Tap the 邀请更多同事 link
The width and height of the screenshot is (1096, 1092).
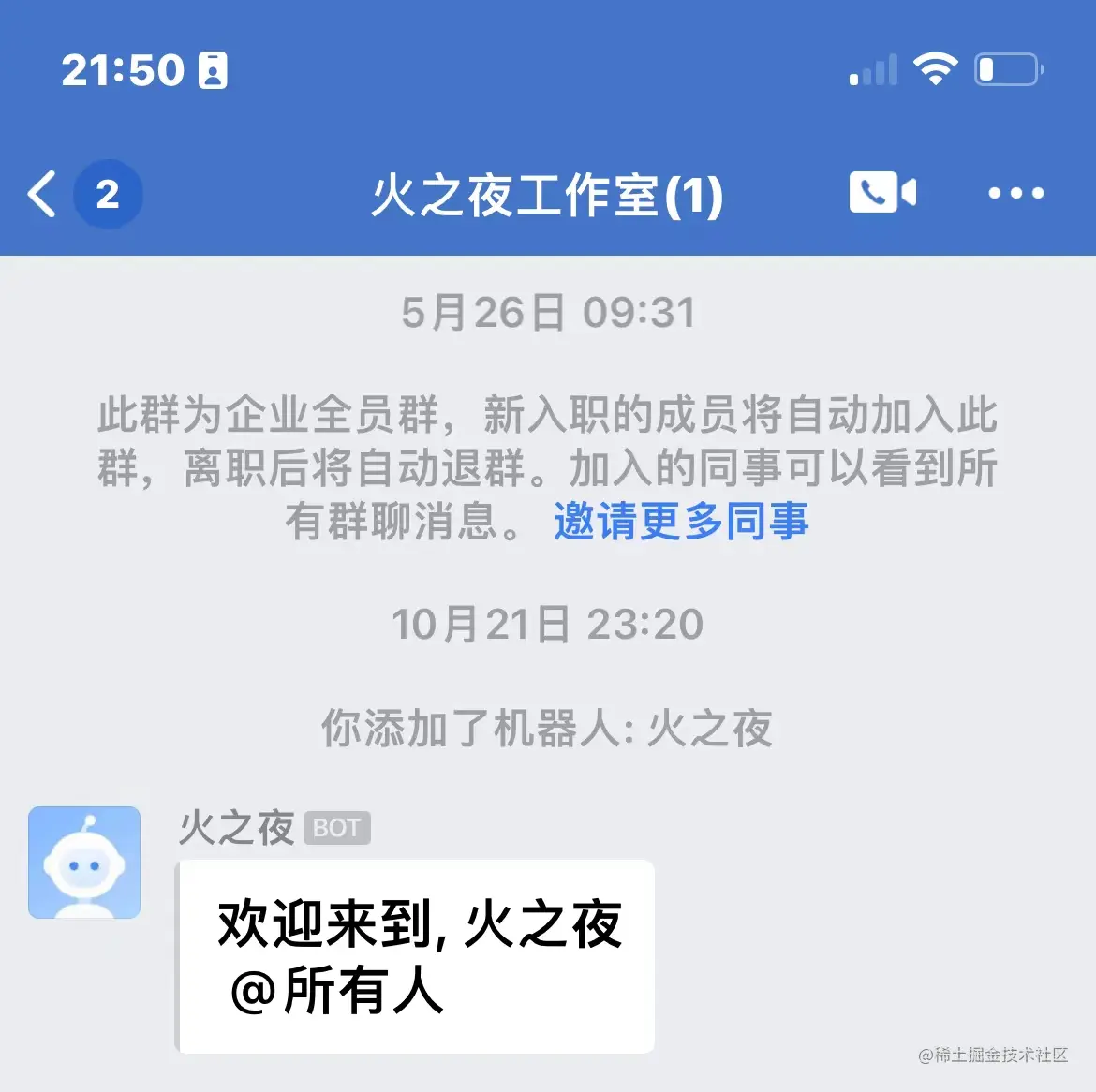(x=681, y=522)
